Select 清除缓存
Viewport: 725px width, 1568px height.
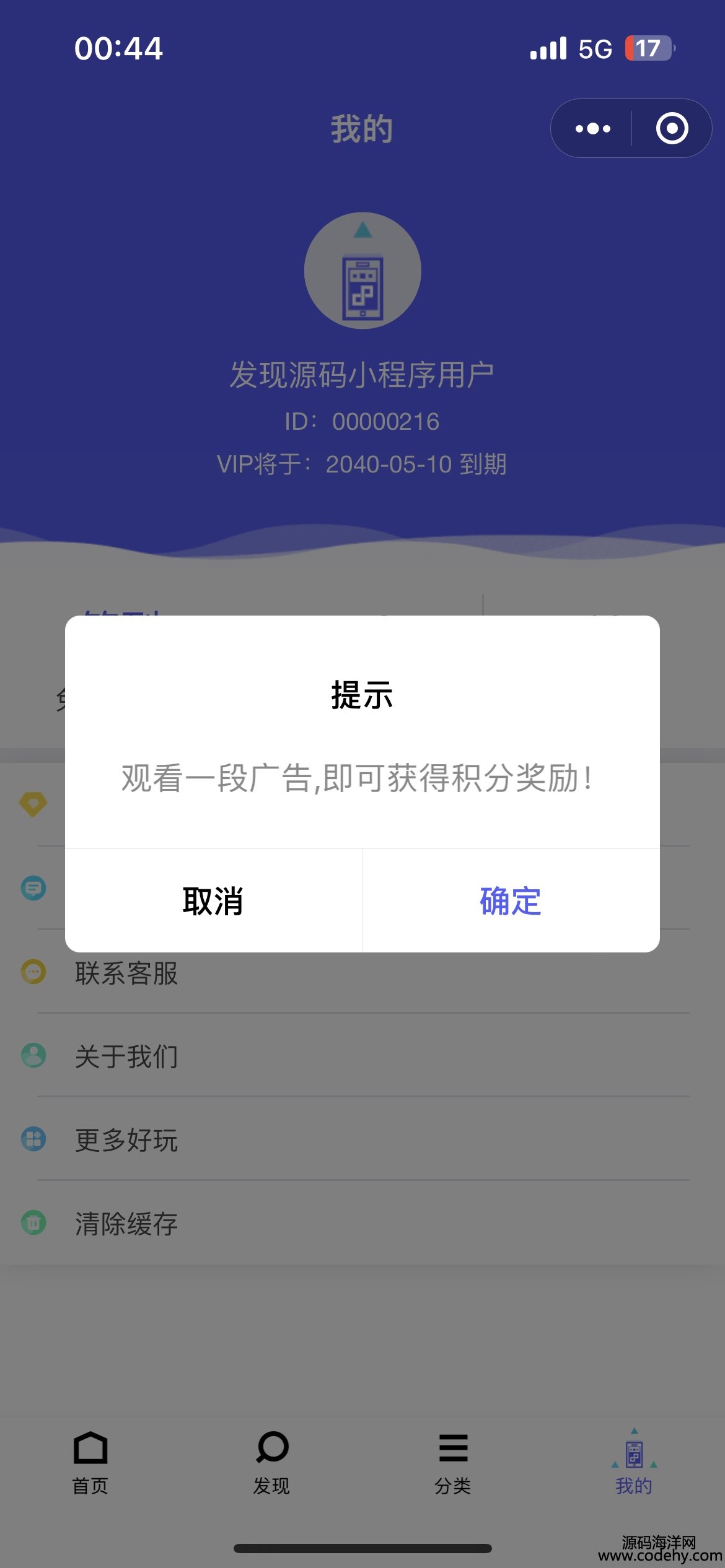pos(362,1223)
